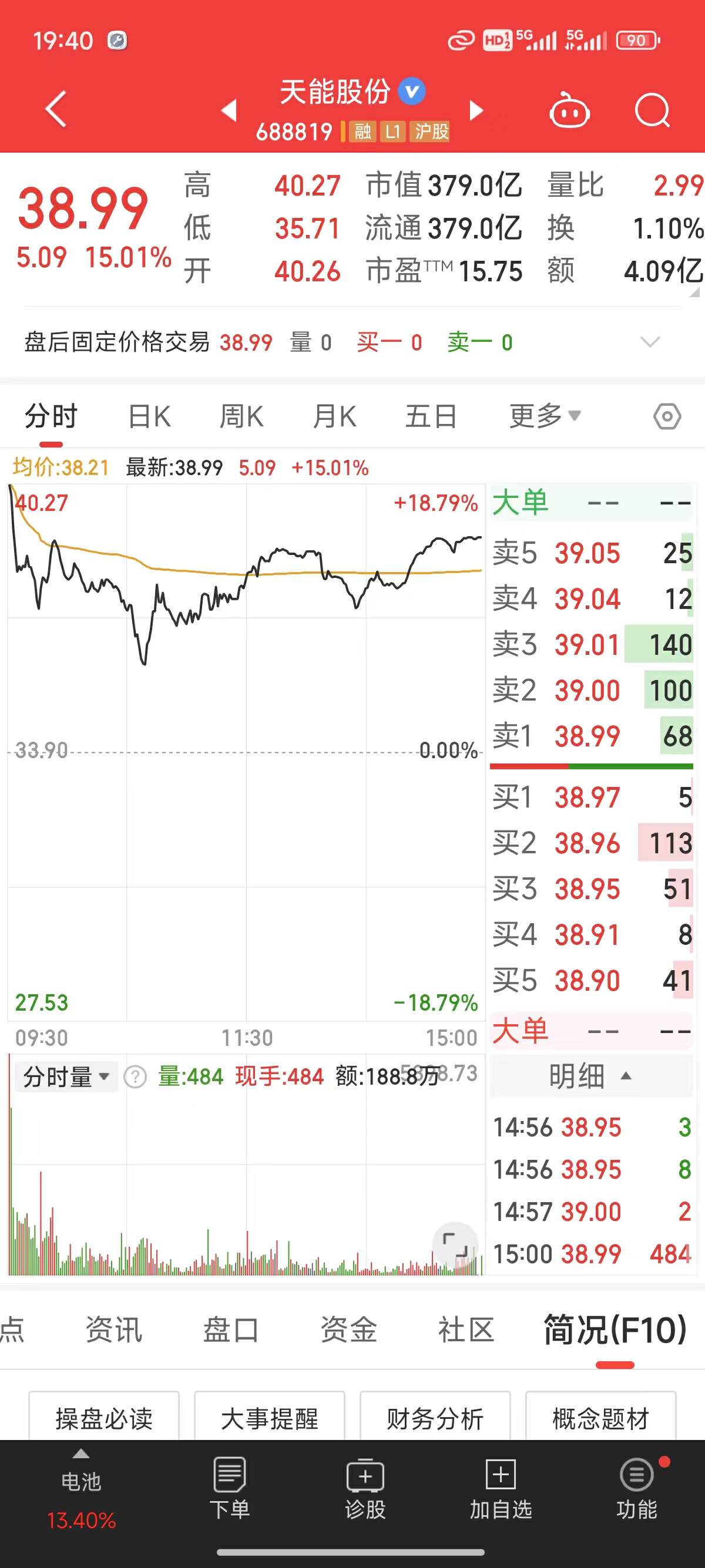
Task: Switch to the next stock with right triangle
Action: tap(476, 110)
